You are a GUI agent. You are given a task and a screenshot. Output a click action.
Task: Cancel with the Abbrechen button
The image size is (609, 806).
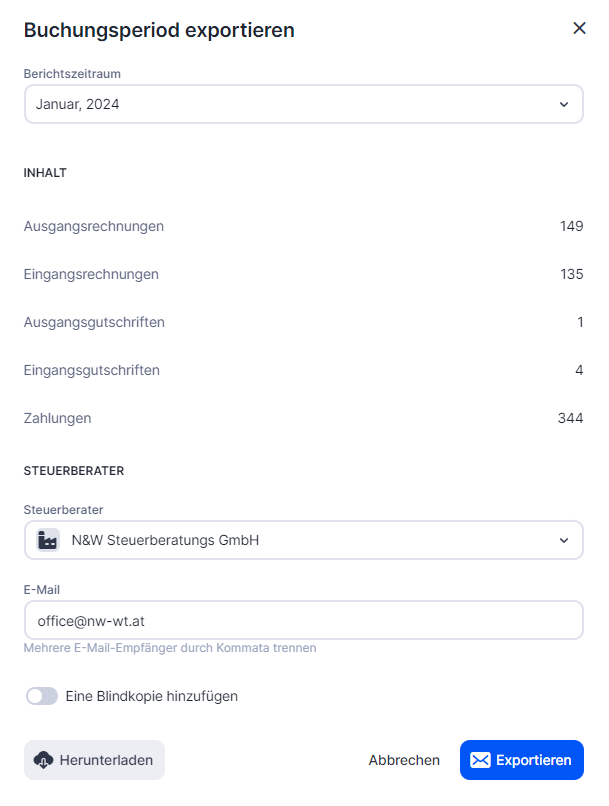pos(404,760)
